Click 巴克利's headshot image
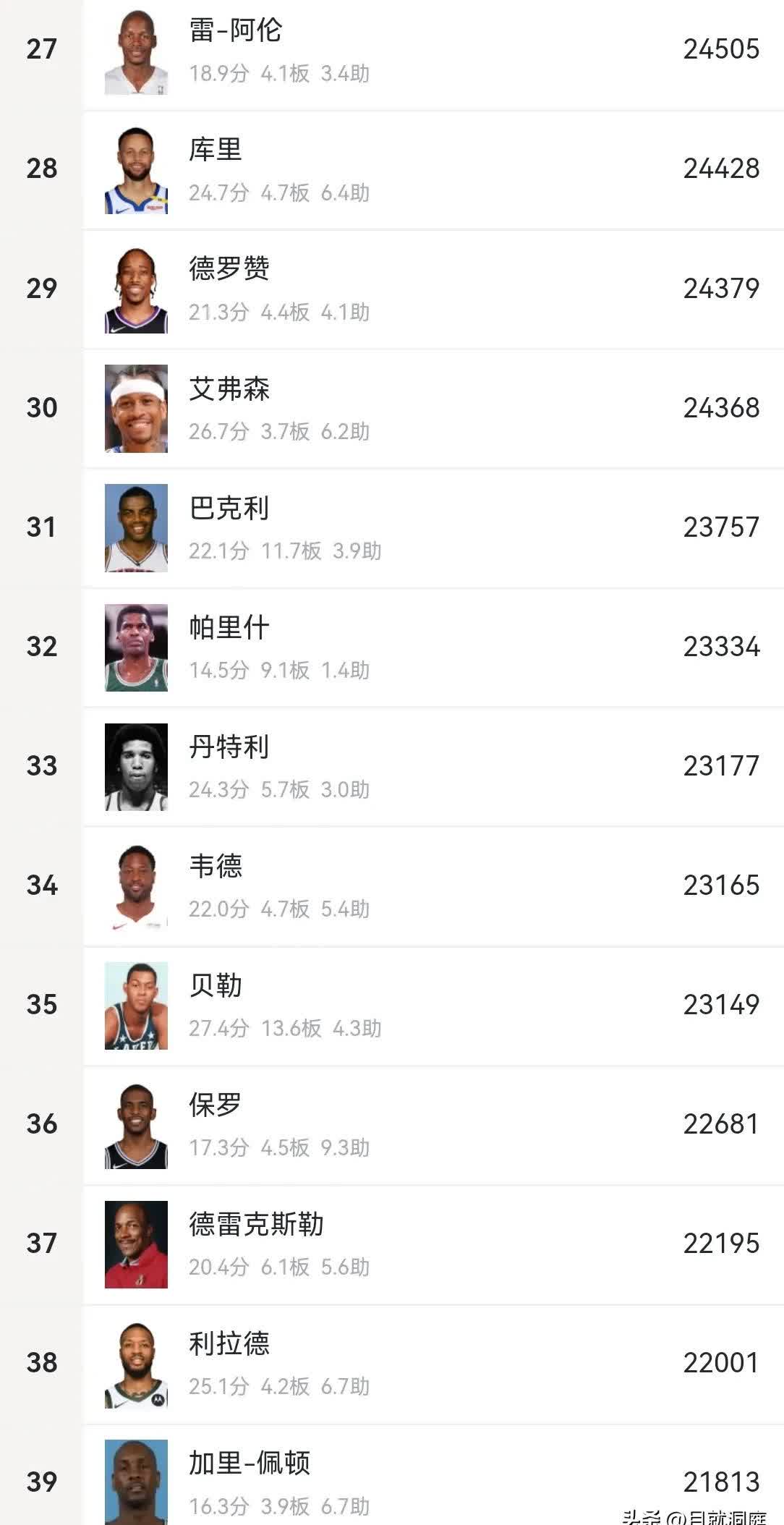The image size is (784, 1525). click(x=137, y=527)
